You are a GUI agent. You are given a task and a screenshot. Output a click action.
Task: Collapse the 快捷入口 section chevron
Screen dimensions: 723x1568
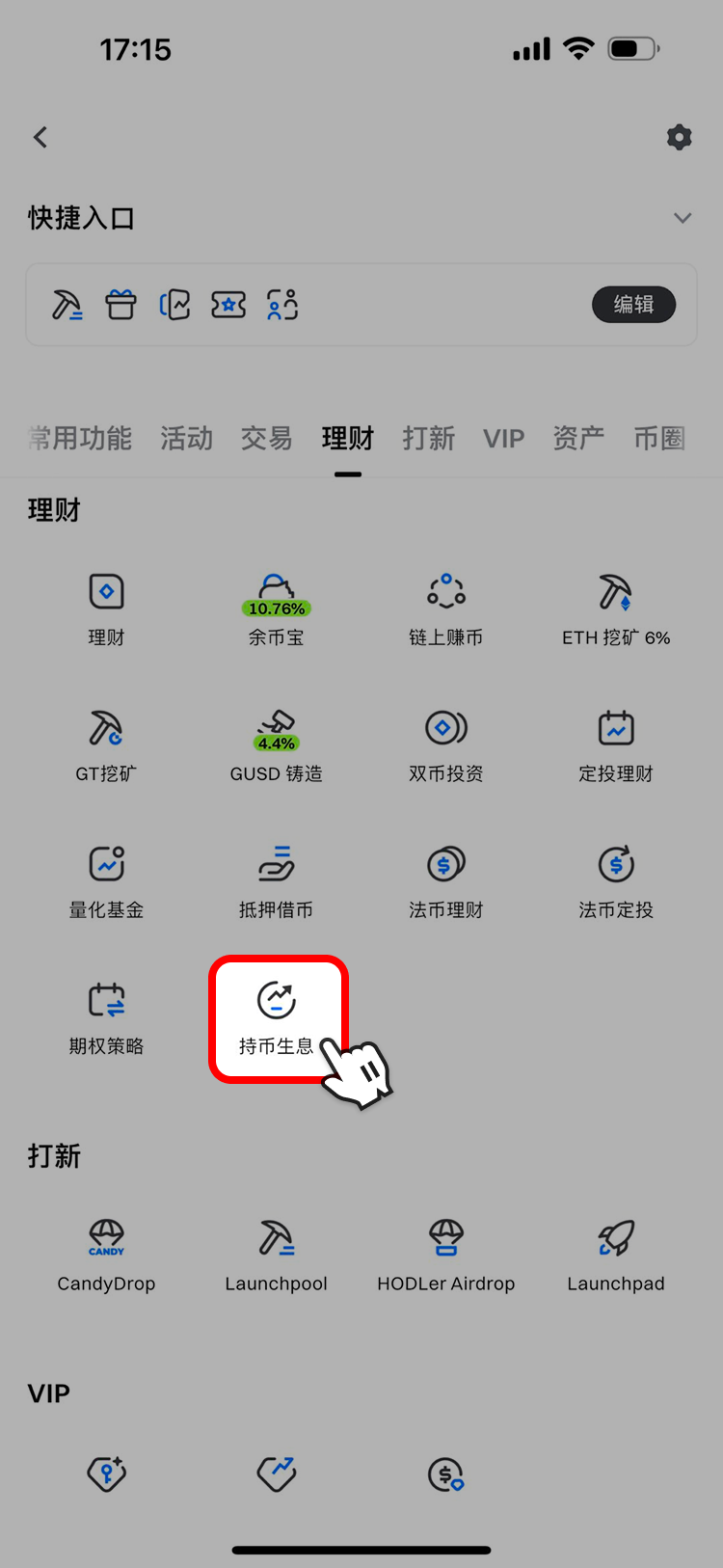point(683,218)
